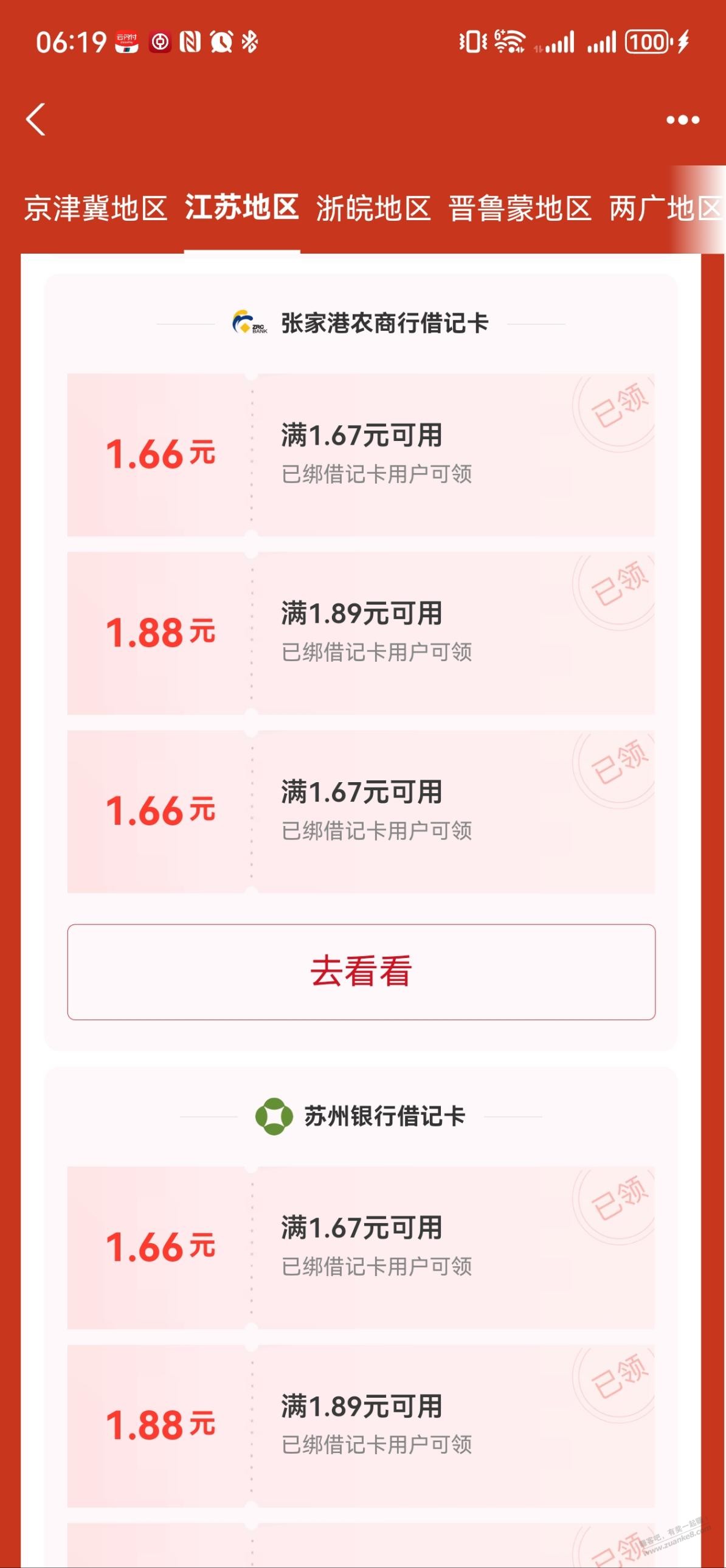Open the 晋鲁蒙地区 tab
The width and height of the screenshot is (726, 1568).
click(520, 209)
